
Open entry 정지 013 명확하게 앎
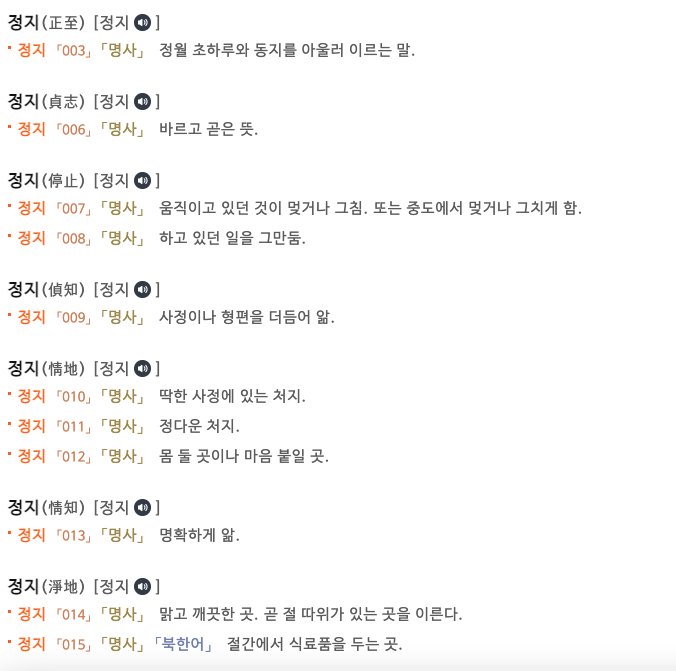coord(31,536)
